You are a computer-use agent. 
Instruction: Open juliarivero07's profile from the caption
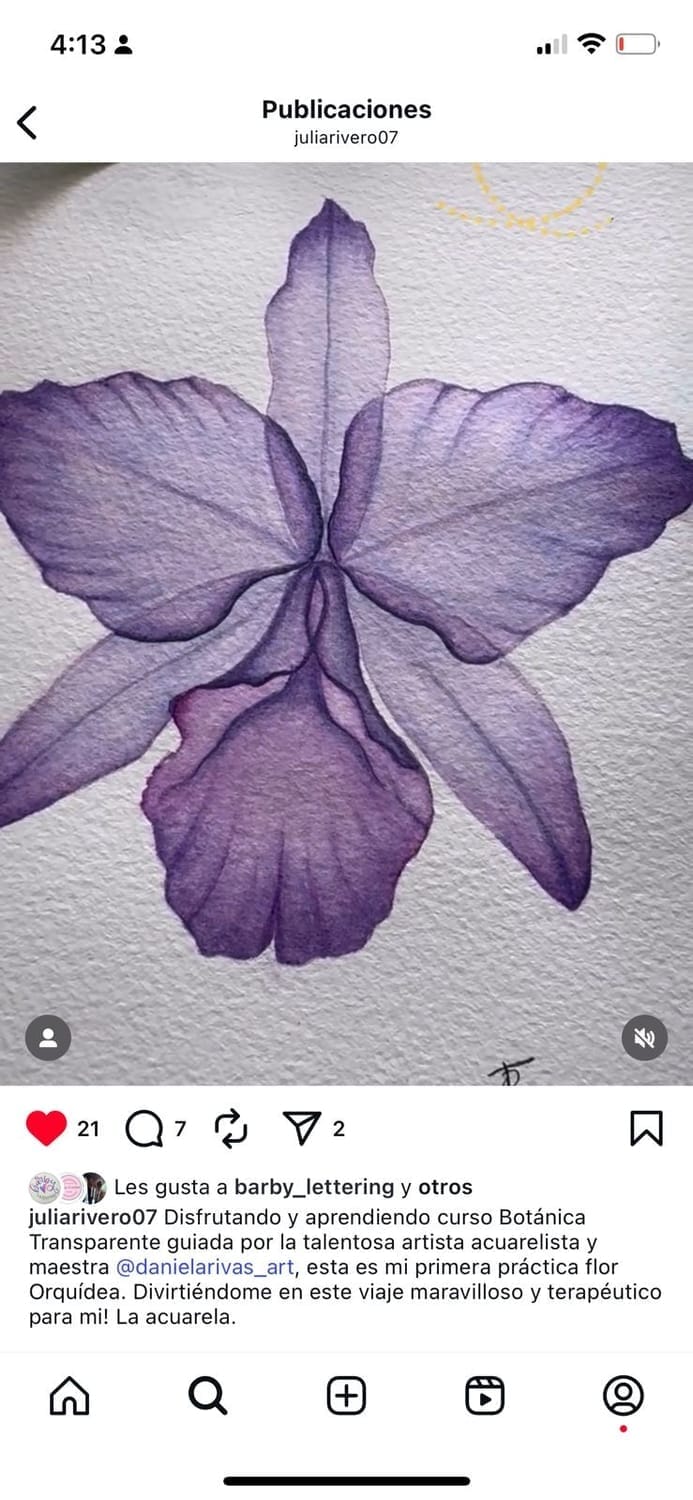click(x=93, y=1217)
